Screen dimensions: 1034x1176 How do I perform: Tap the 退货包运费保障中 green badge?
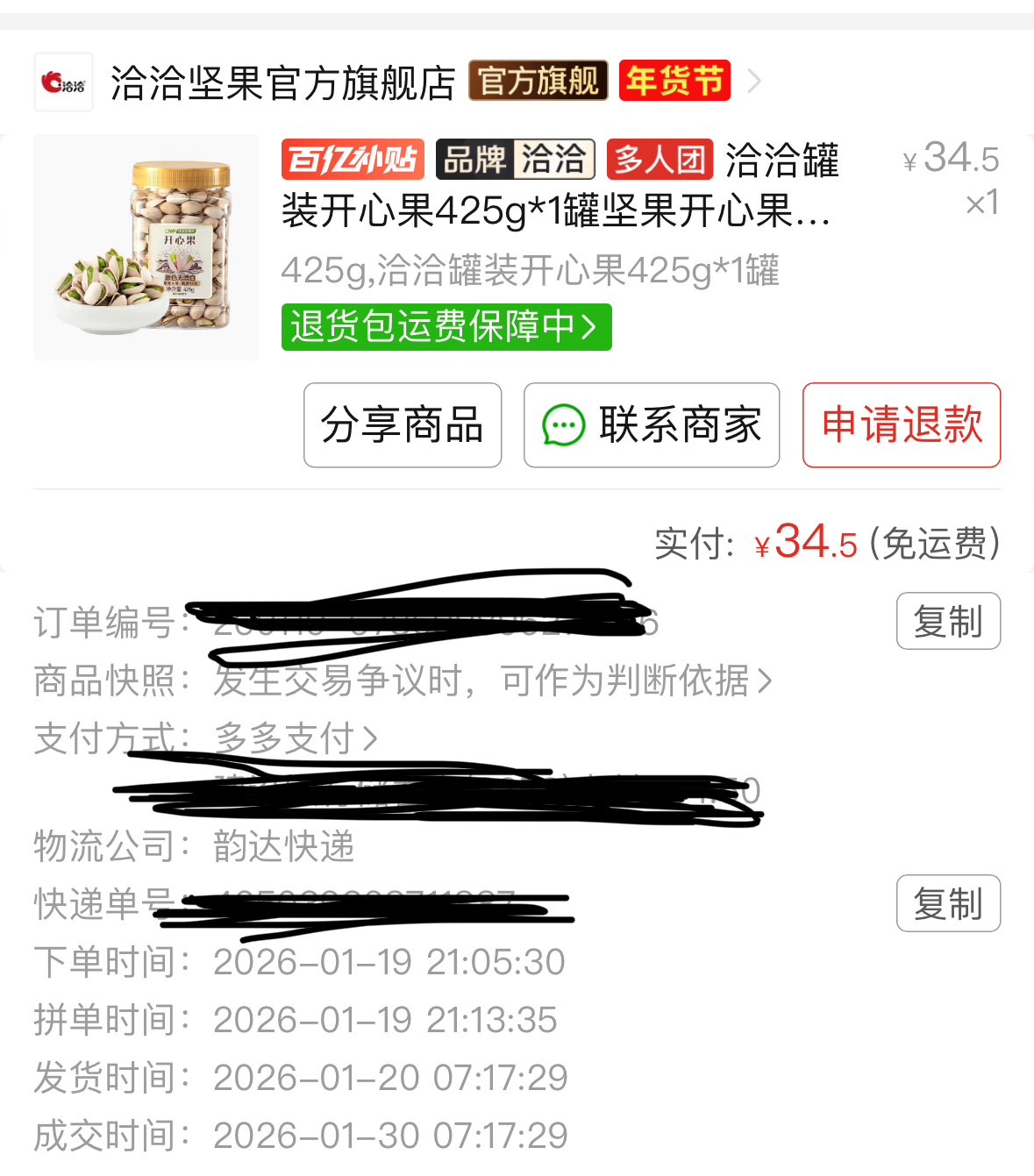tap(446, 327)
